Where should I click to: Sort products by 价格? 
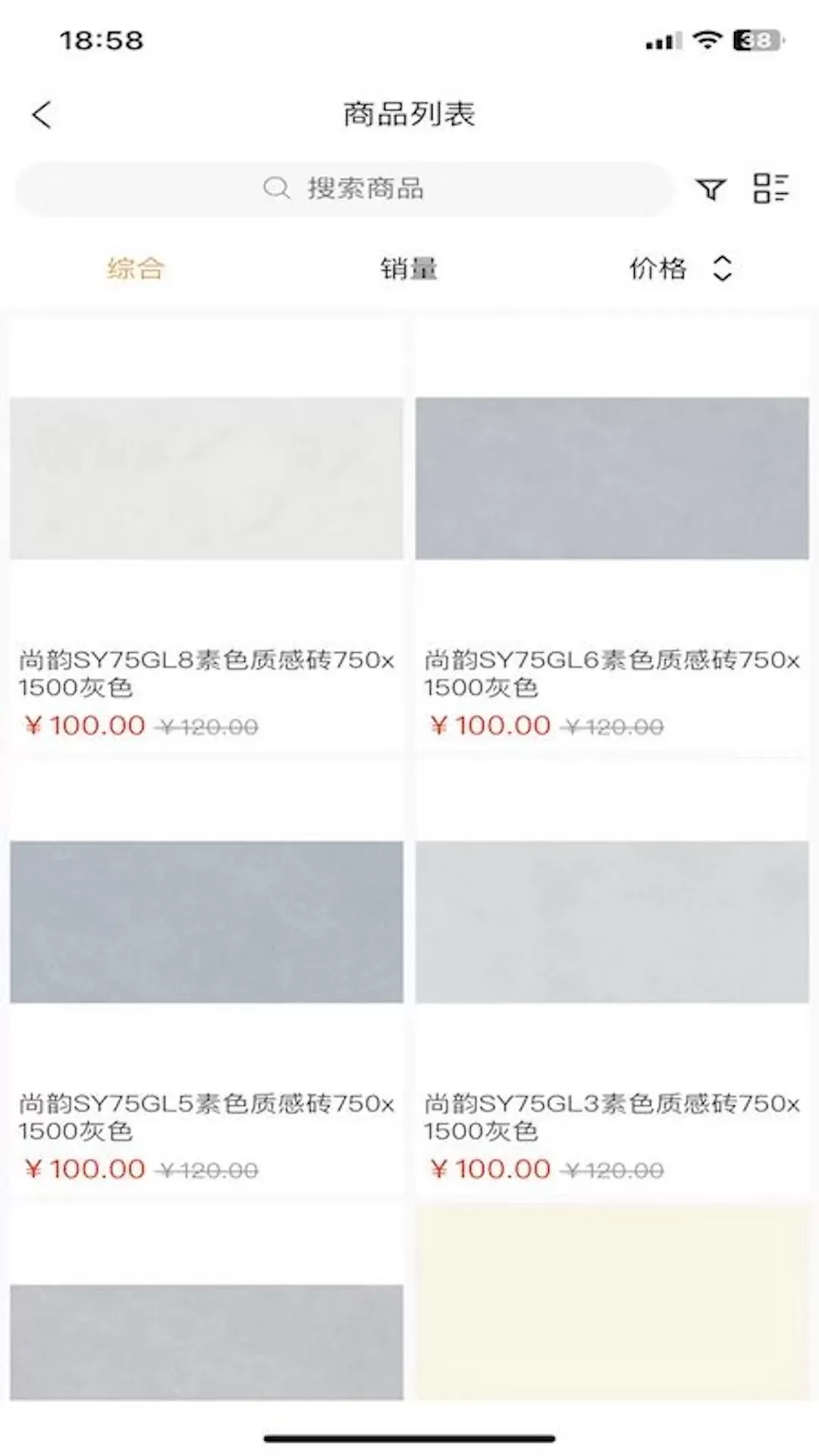680,268
